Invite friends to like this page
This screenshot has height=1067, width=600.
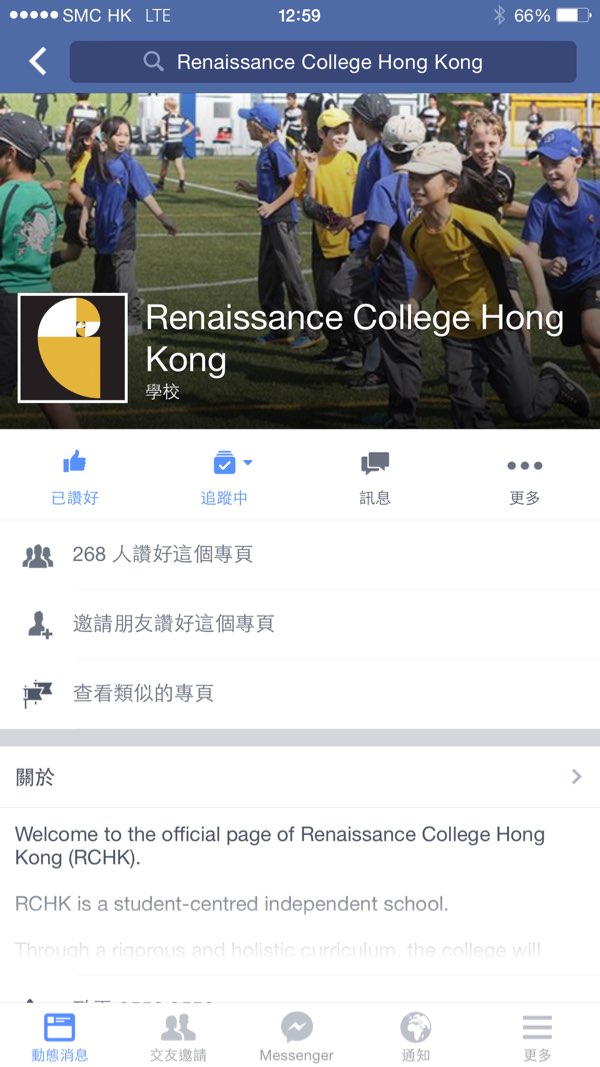[x=300, y=624]
